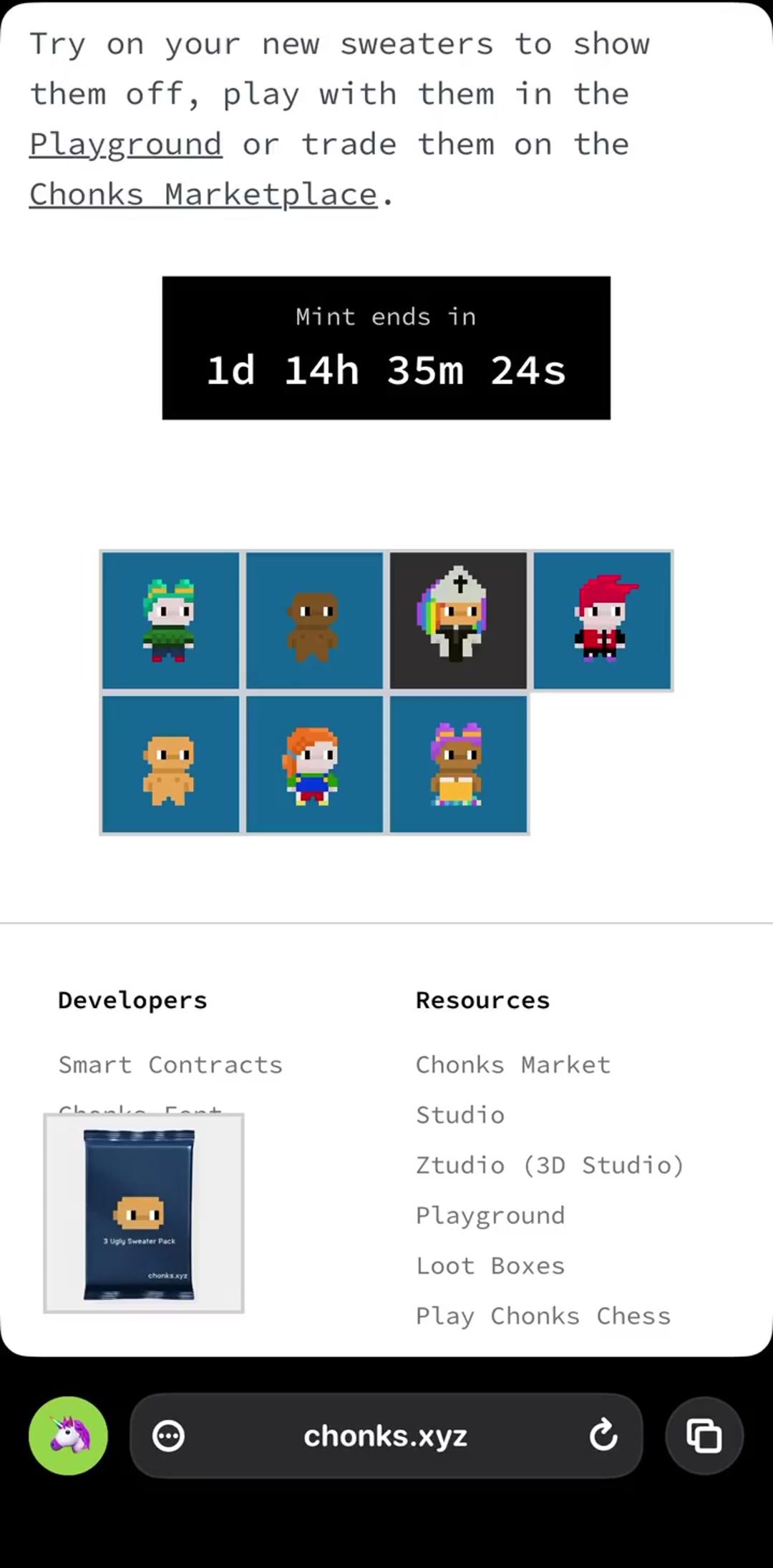
Task: Tap the 3 Ugly Sweater Pack image
Action: click(x=143, y=1213)
